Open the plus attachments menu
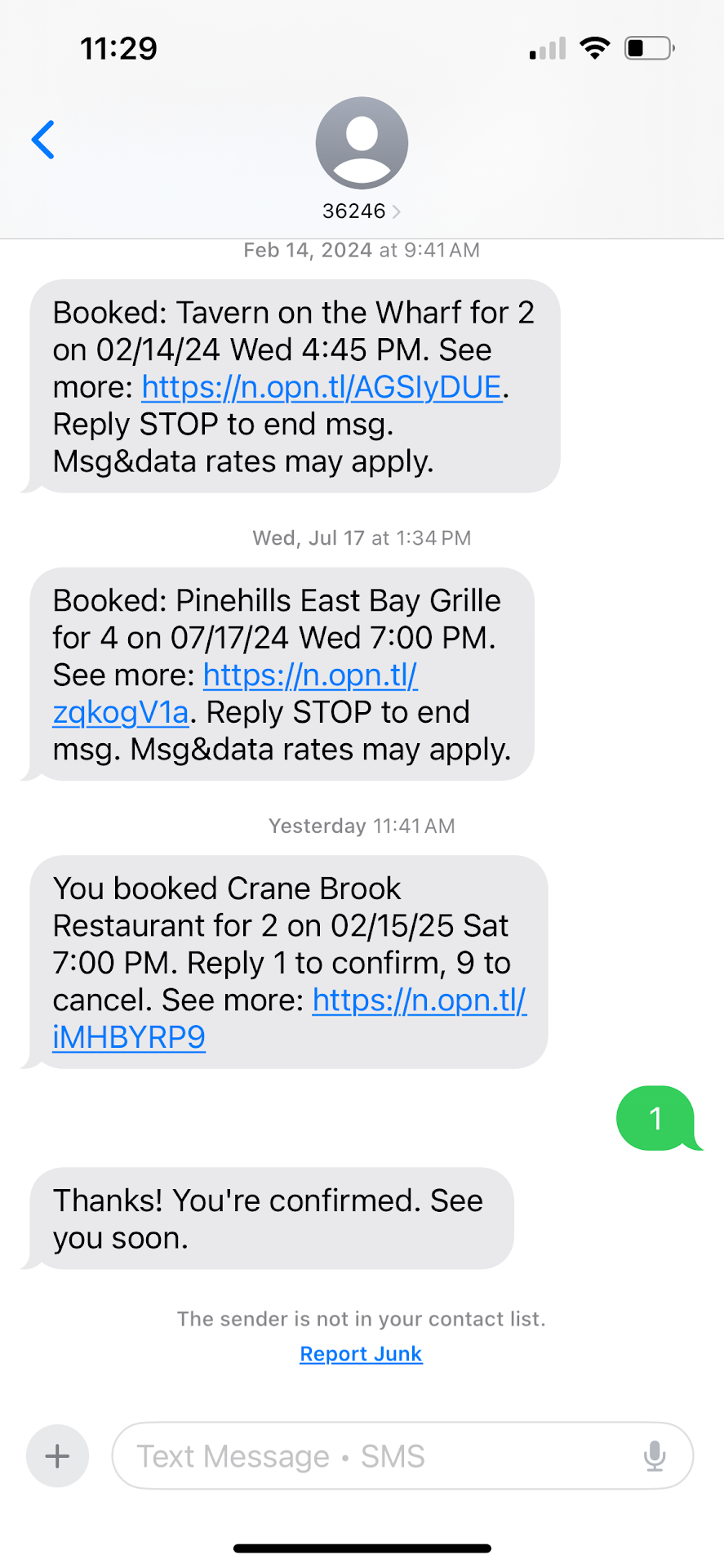 tap(57, 1456)
